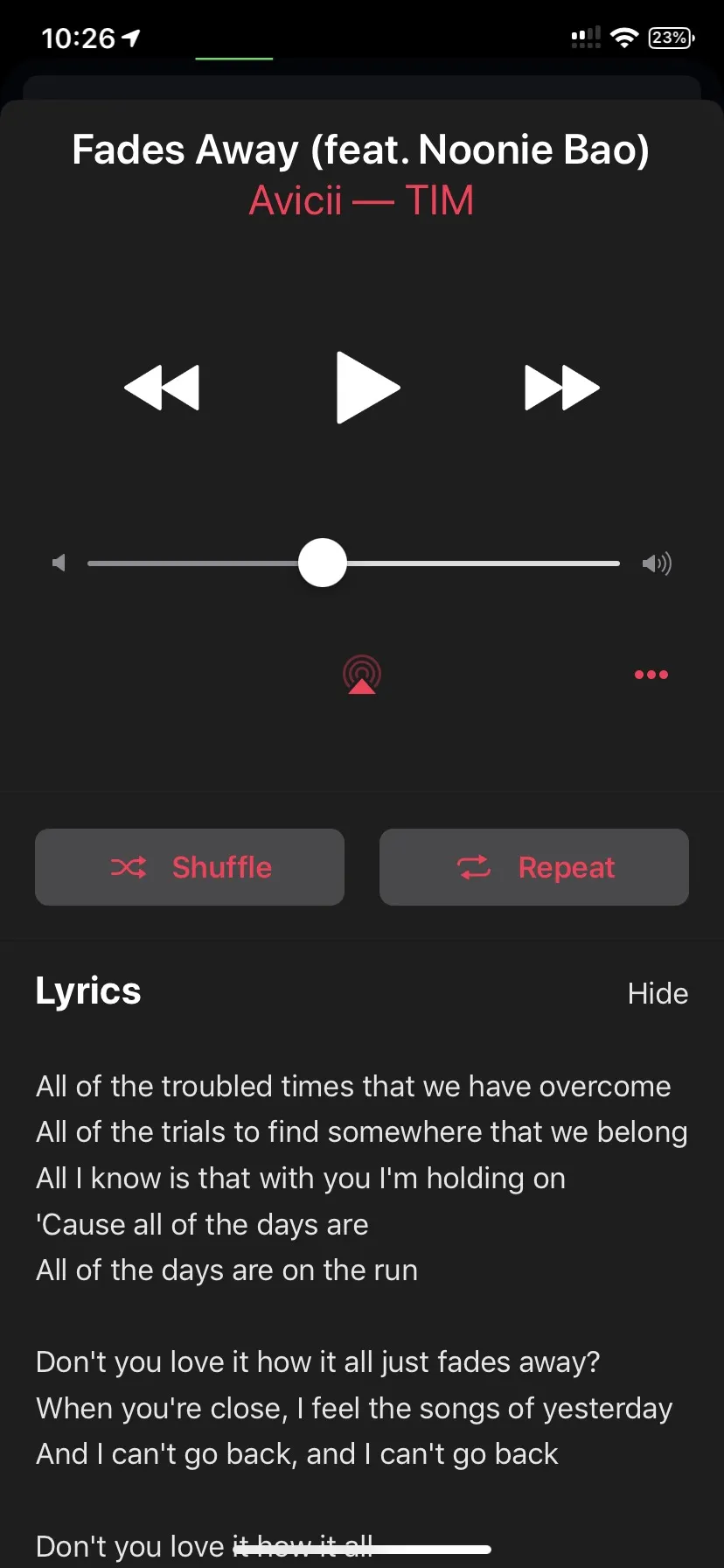
Task: Open Avicii — TIM album link
Action: pos(361,200)
